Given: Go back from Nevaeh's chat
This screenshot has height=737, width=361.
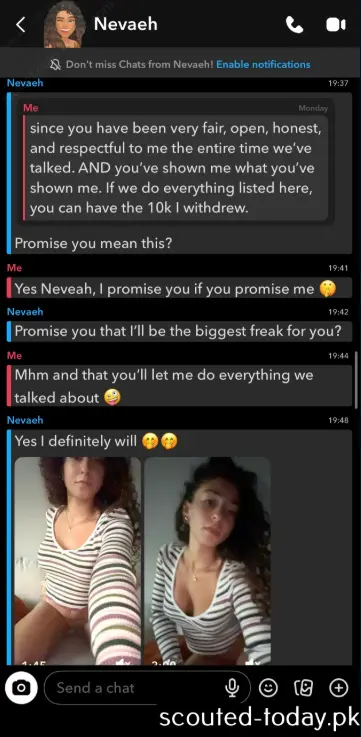Looking at the screenshot, I should click(x=21, y=25).
